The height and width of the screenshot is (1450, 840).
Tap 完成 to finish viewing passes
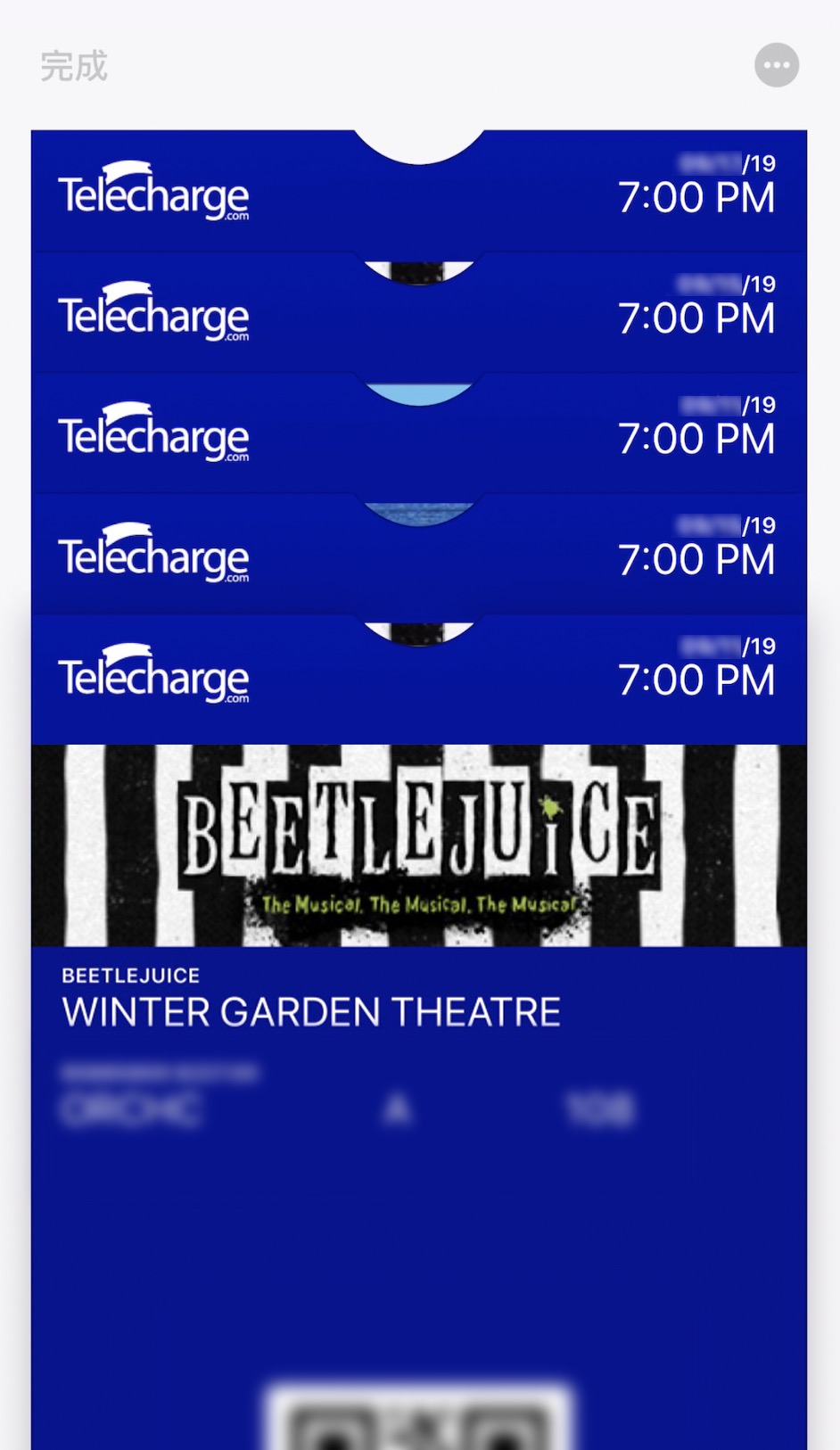[x=74, y=67]
